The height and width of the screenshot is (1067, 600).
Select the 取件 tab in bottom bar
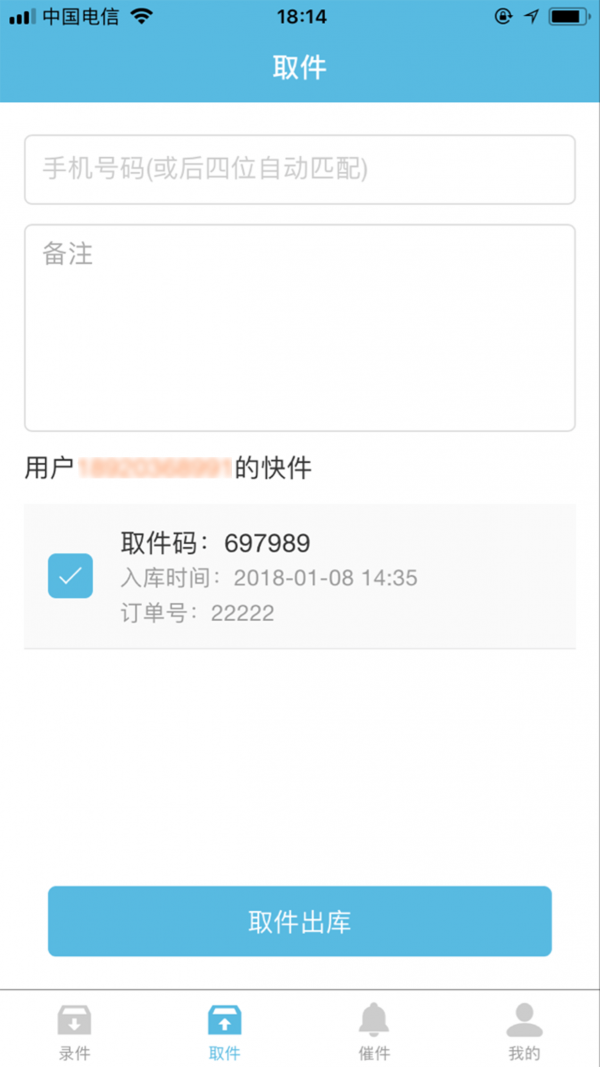click(x=225, y=1031)
